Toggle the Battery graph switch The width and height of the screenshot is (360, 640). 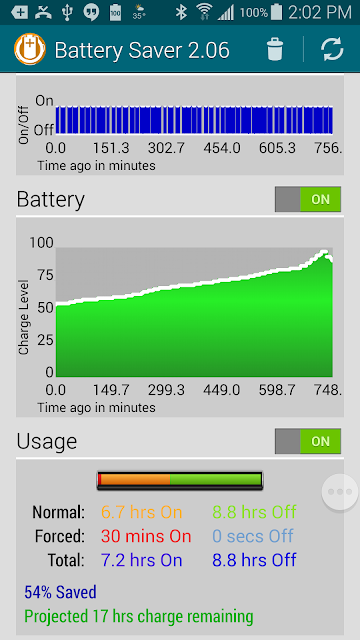(x=308, y=199)
